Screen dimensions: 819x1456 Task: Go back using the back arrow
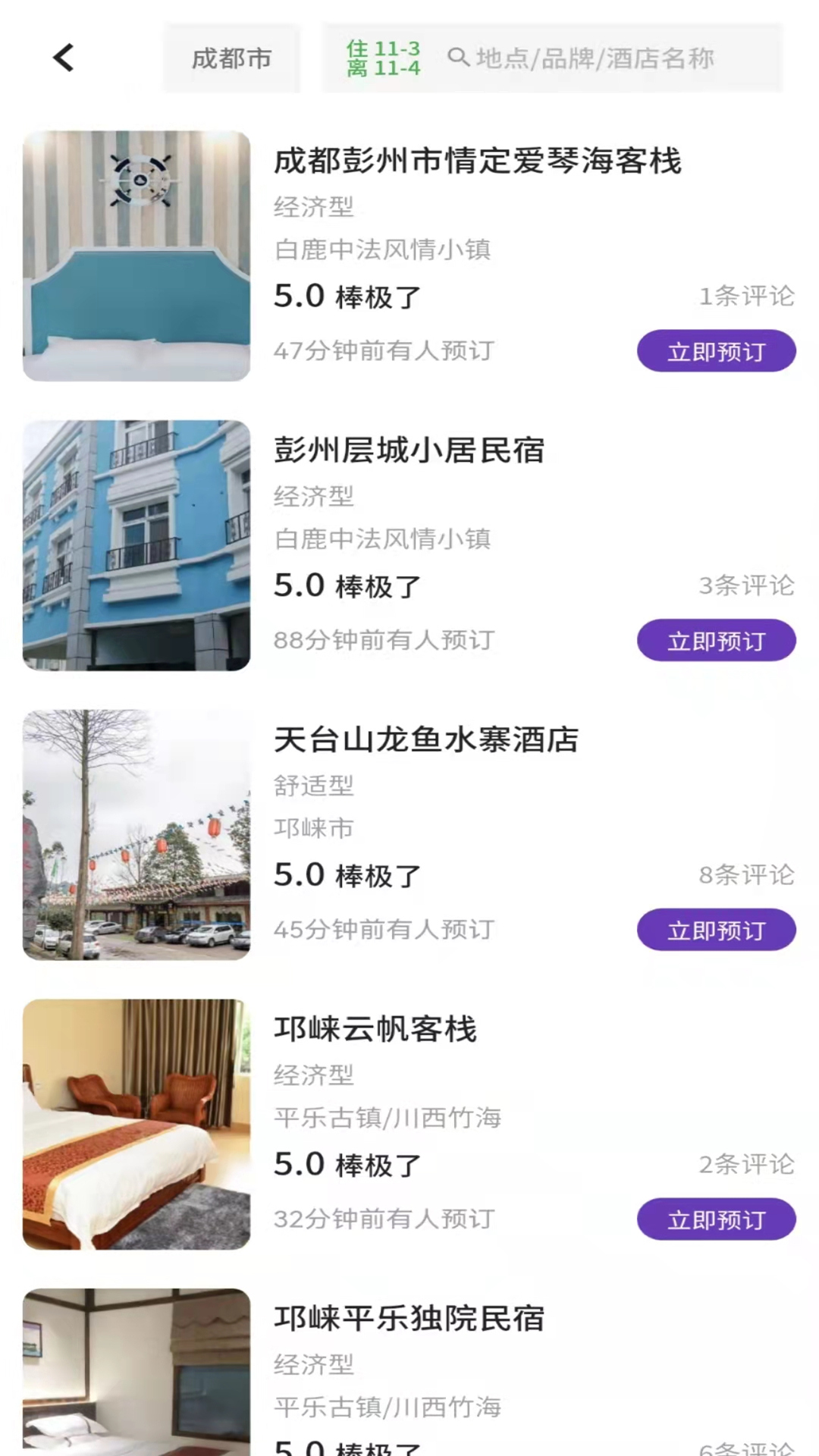coord(64,58)
